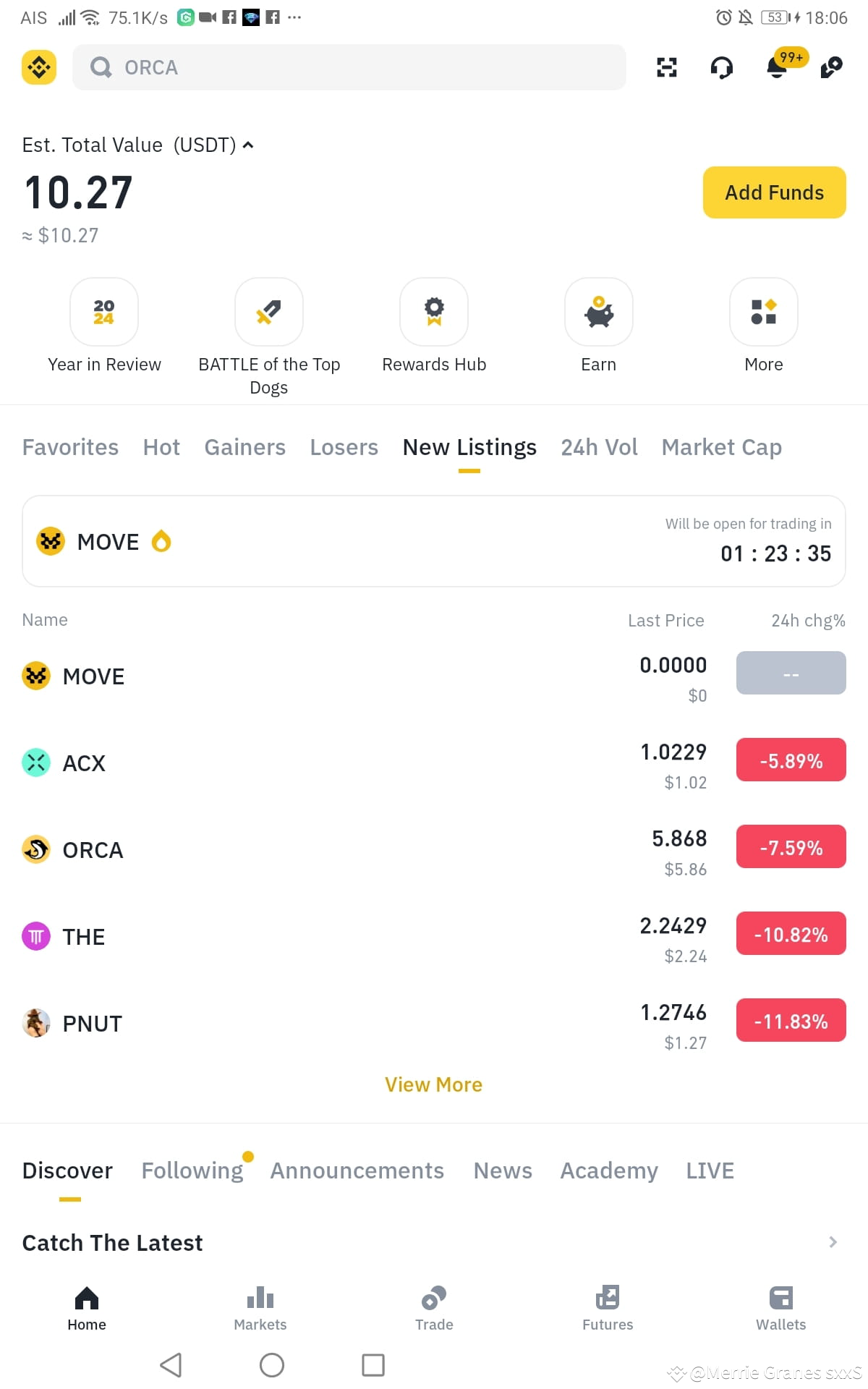The image size is (868, 1389).
Task: Open the Earn piggy bank section
Action: pyautogui.click(x=598, y=313)
